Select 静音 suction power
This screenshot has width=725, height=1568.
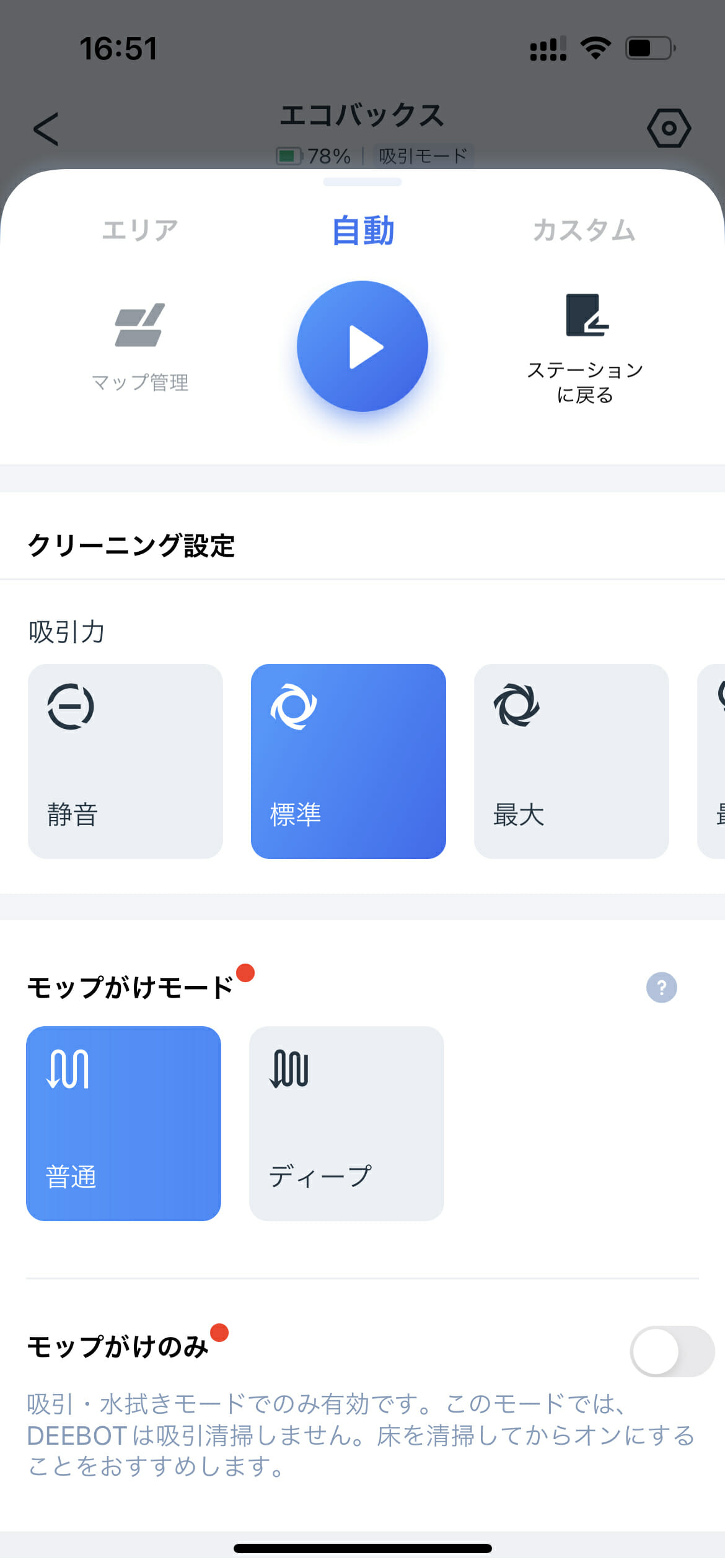click(125, 761)
